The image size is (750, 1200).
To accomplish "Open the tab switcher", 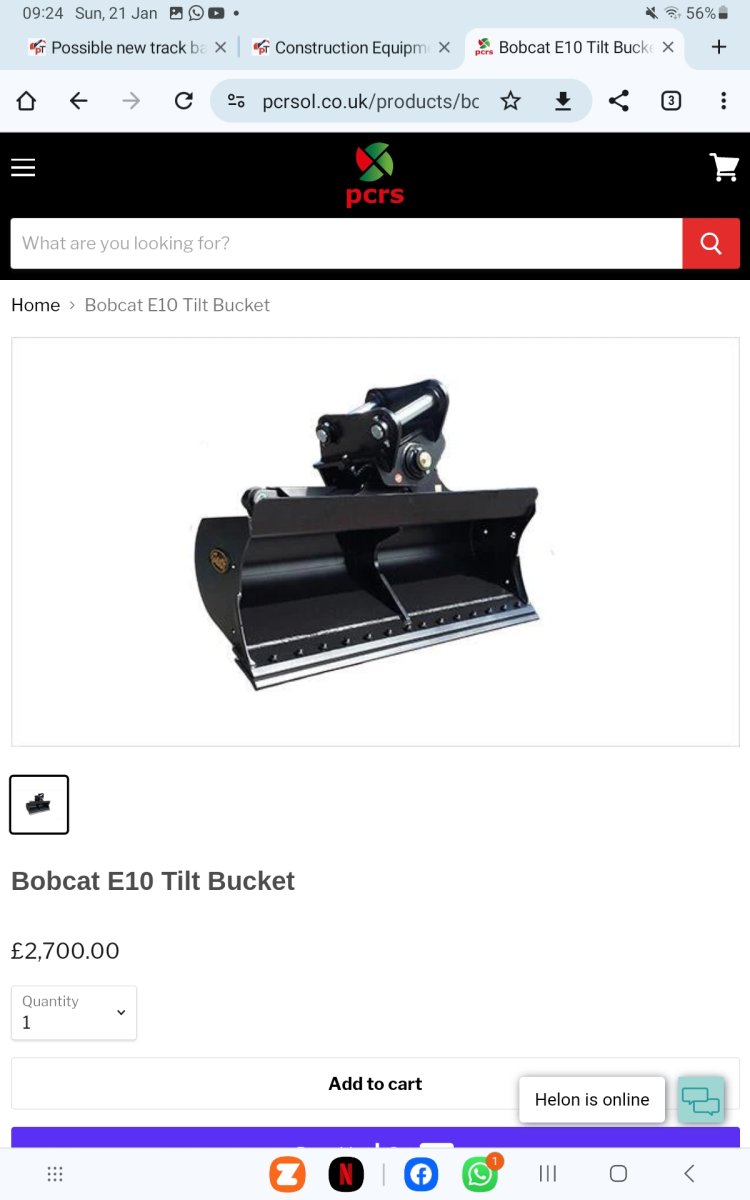I will pyautogui.click(x=671, y=100).
